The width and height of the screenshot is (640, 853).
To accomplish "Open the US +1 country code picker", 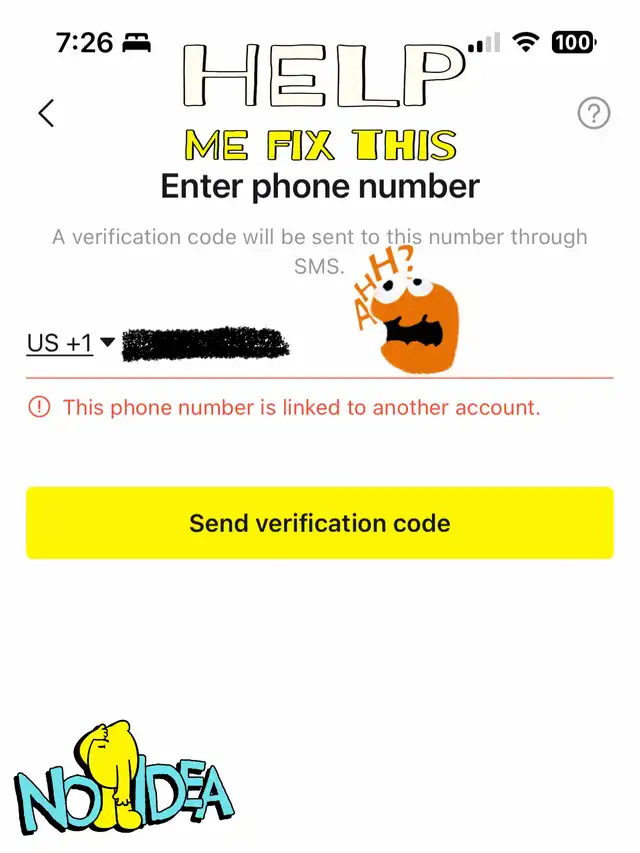I will click(70, 344).
